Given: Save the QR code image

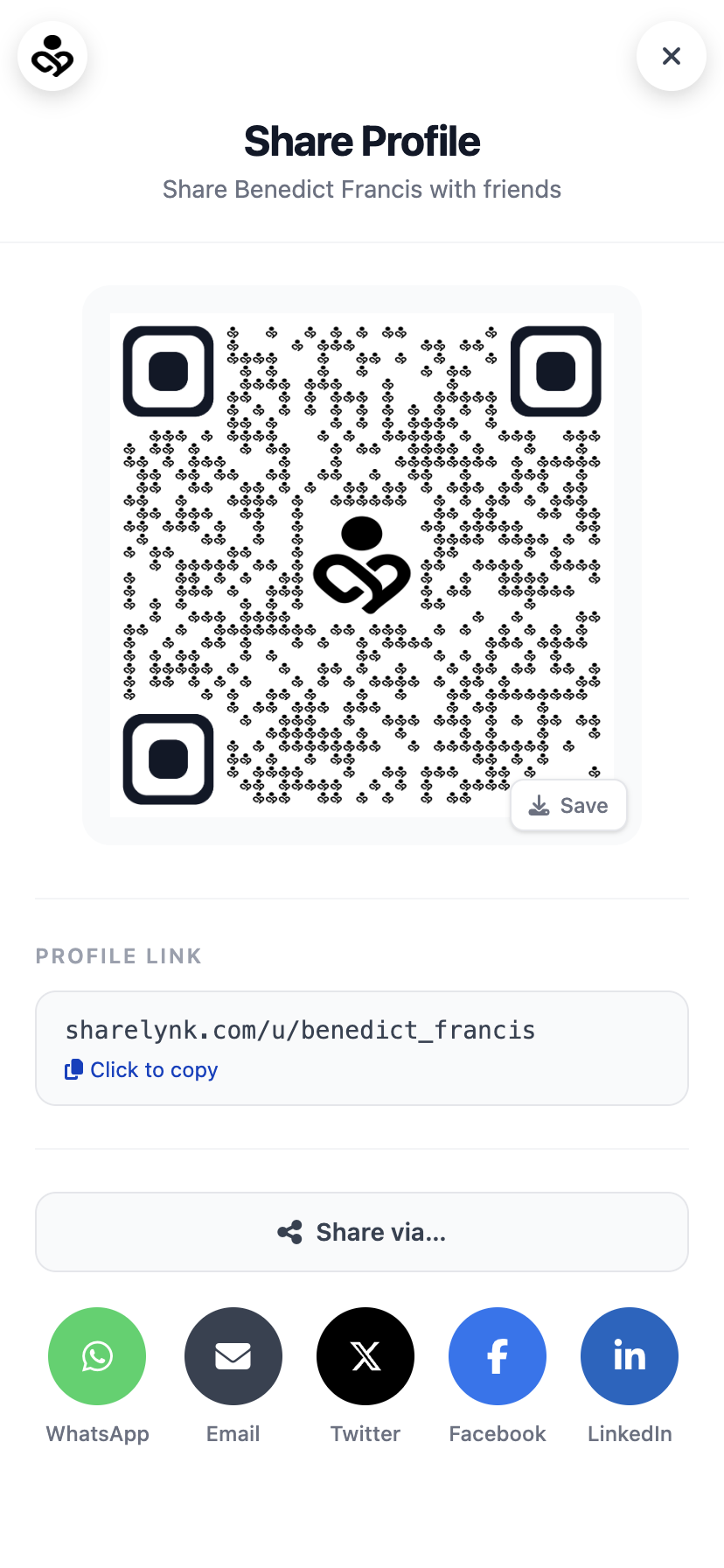Looking at the screenshot, I should tap(568, 805).
